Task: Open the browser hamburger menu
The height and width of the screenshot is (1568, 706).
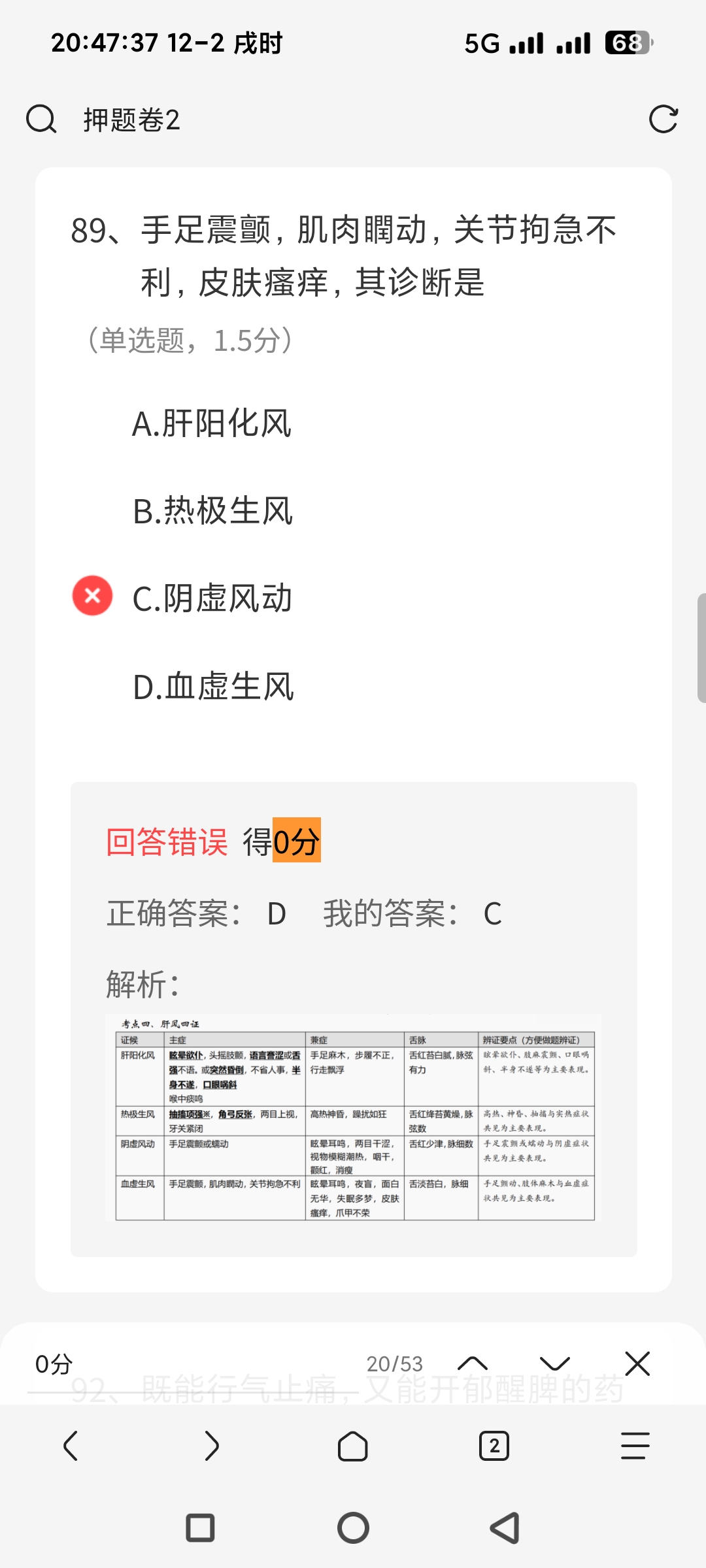Action: pos(635,1446)
